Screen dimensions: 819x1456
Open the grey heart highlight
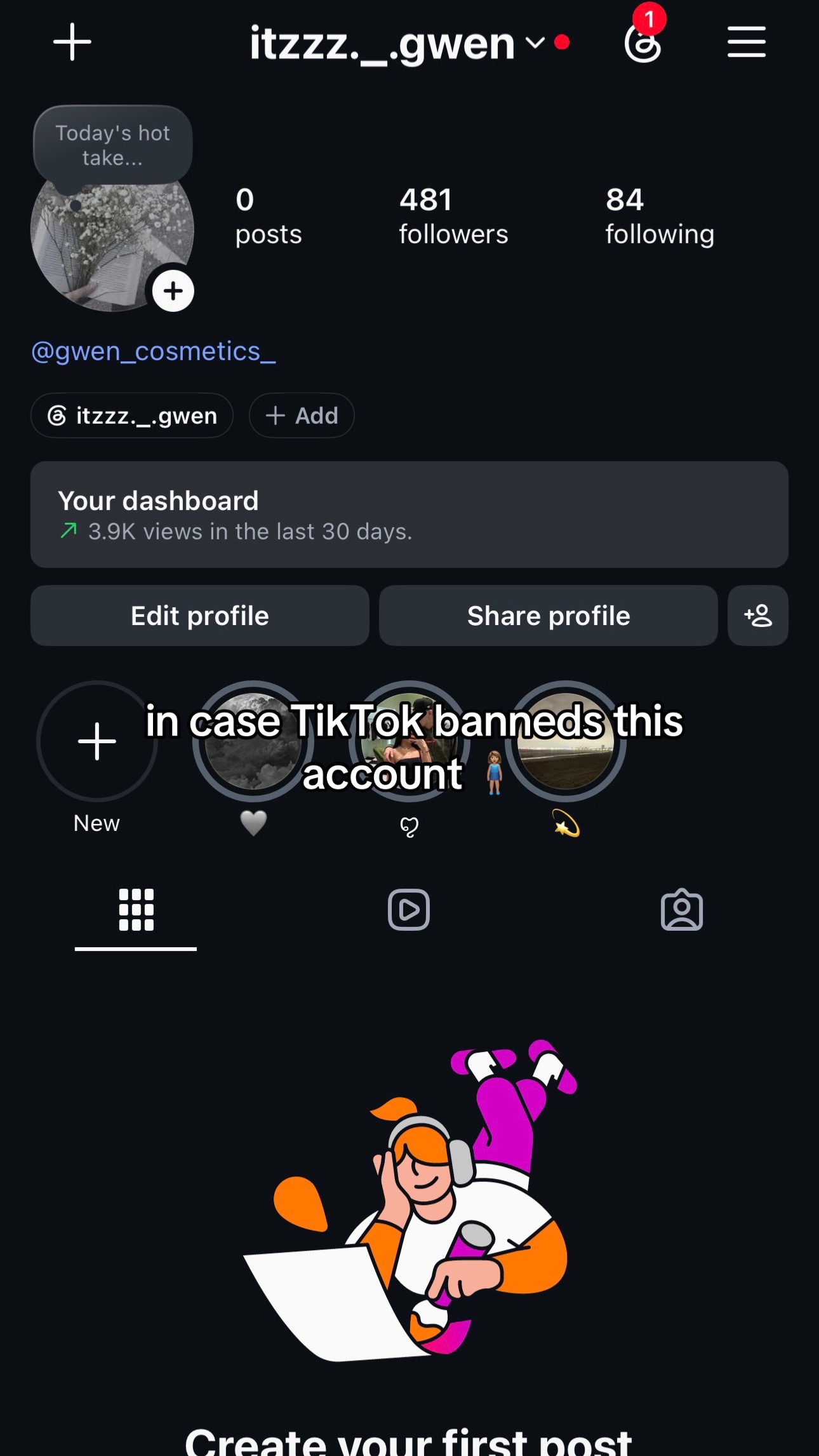click(253, 756)
